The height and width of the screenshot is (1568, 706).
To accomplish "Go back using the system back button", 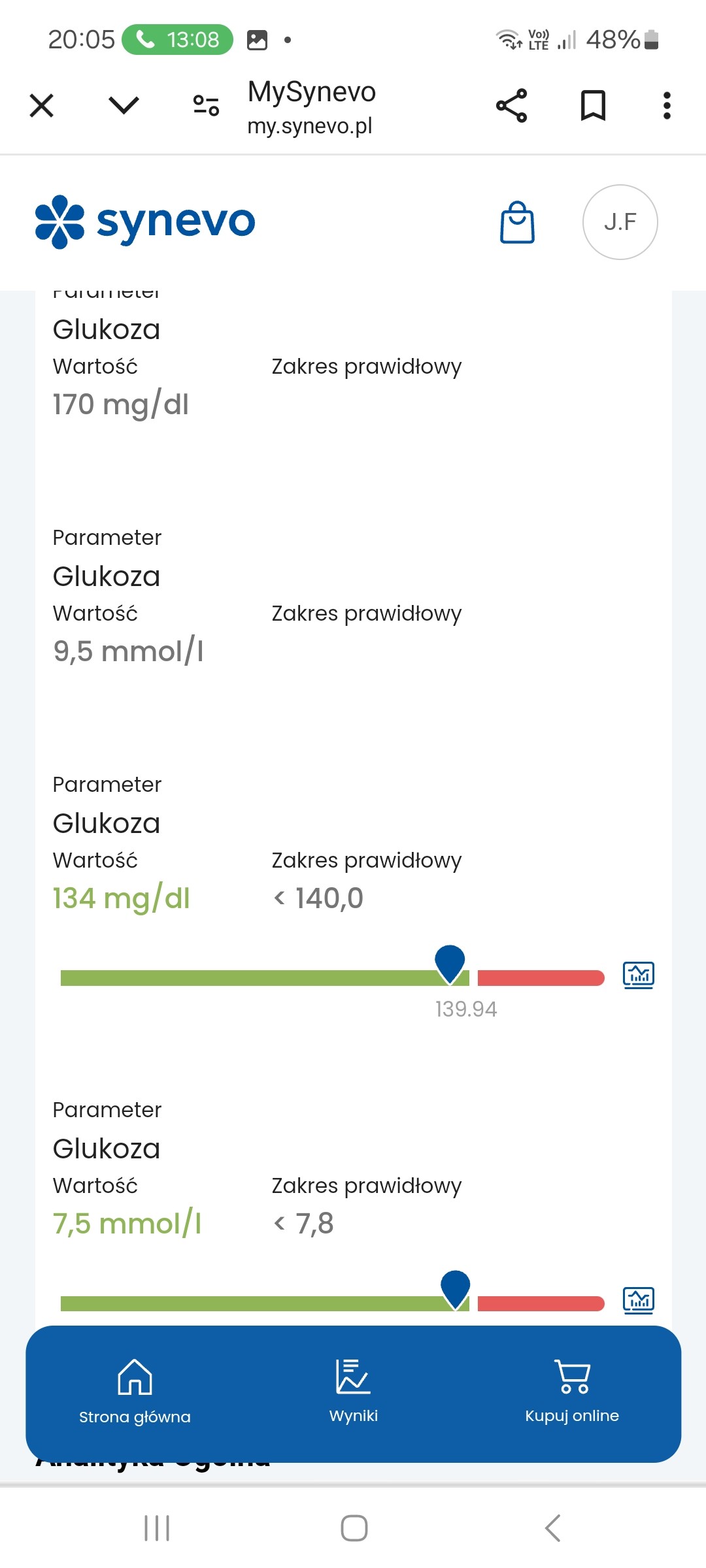I will point(552,1528).
